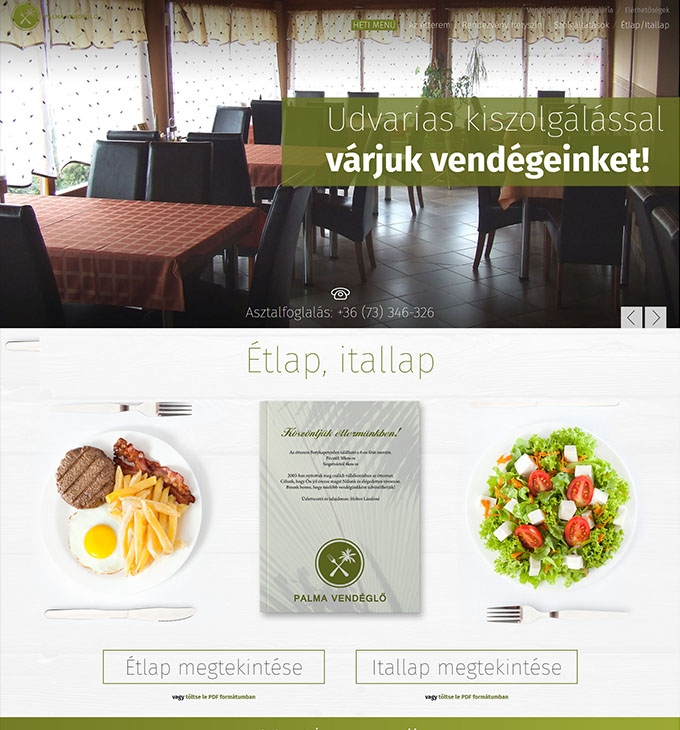The height and width of the screenshot is (730, 680).
Task: Go to Étlap/Itallap nav link
Action: click(x=644, y=24)
